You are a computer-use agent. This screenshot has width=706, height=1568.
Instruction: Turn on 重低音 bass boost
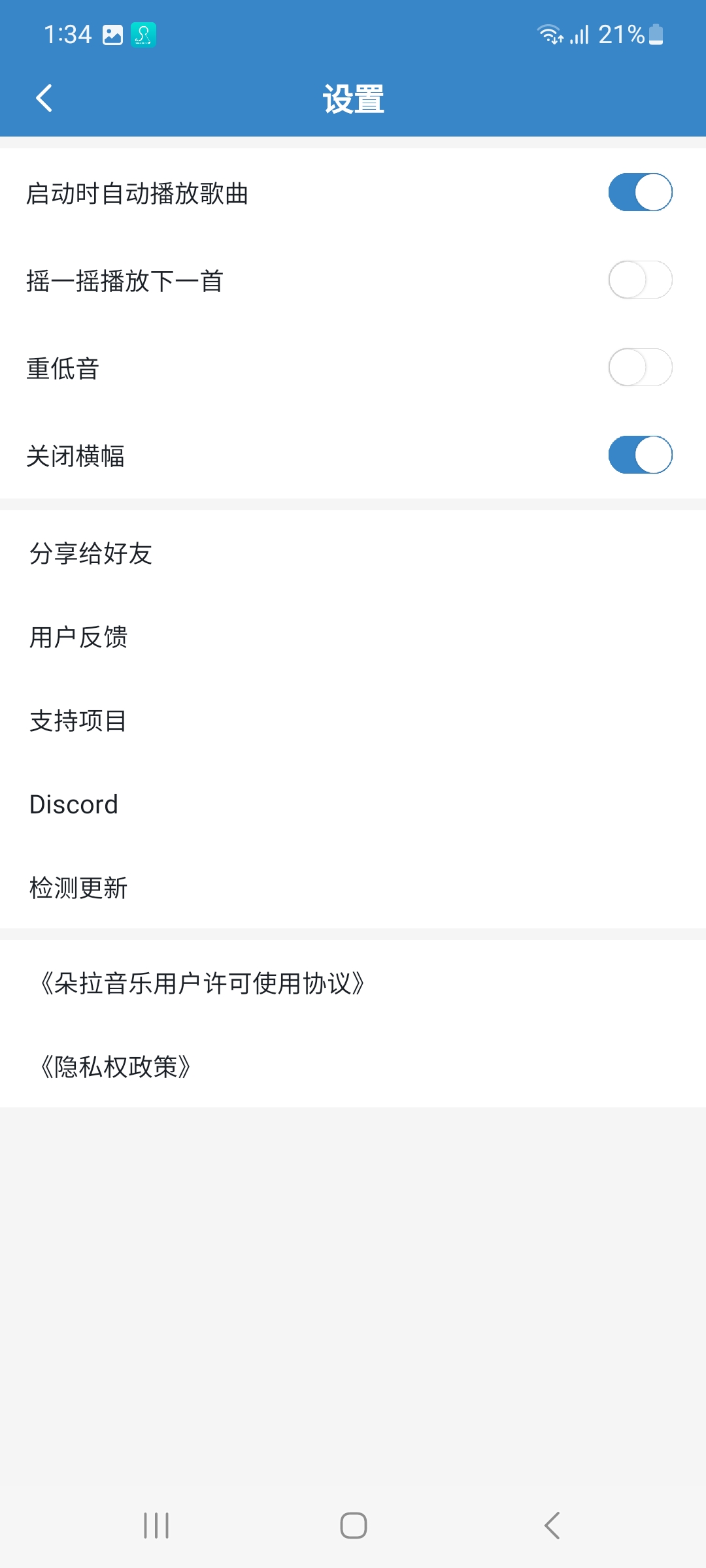click(x=640, y=368)
